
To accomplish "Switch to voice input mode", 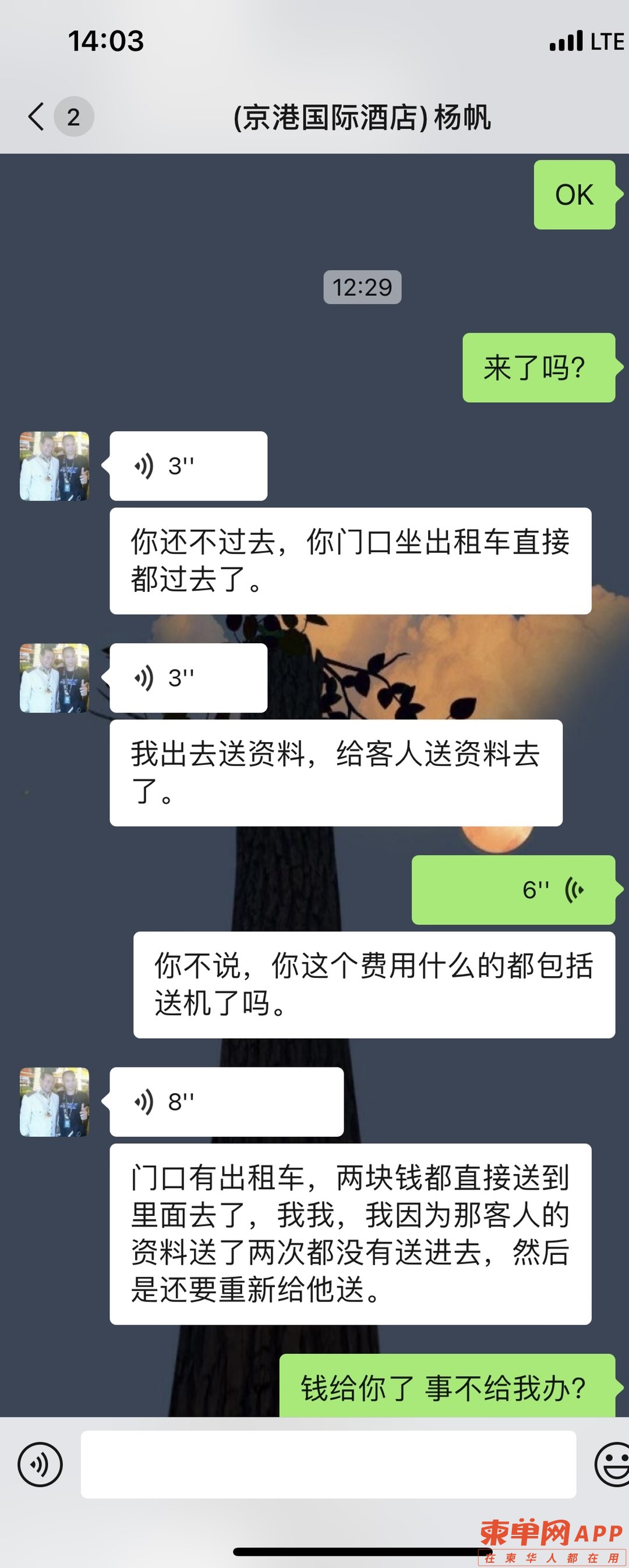I will (40, 1464).
